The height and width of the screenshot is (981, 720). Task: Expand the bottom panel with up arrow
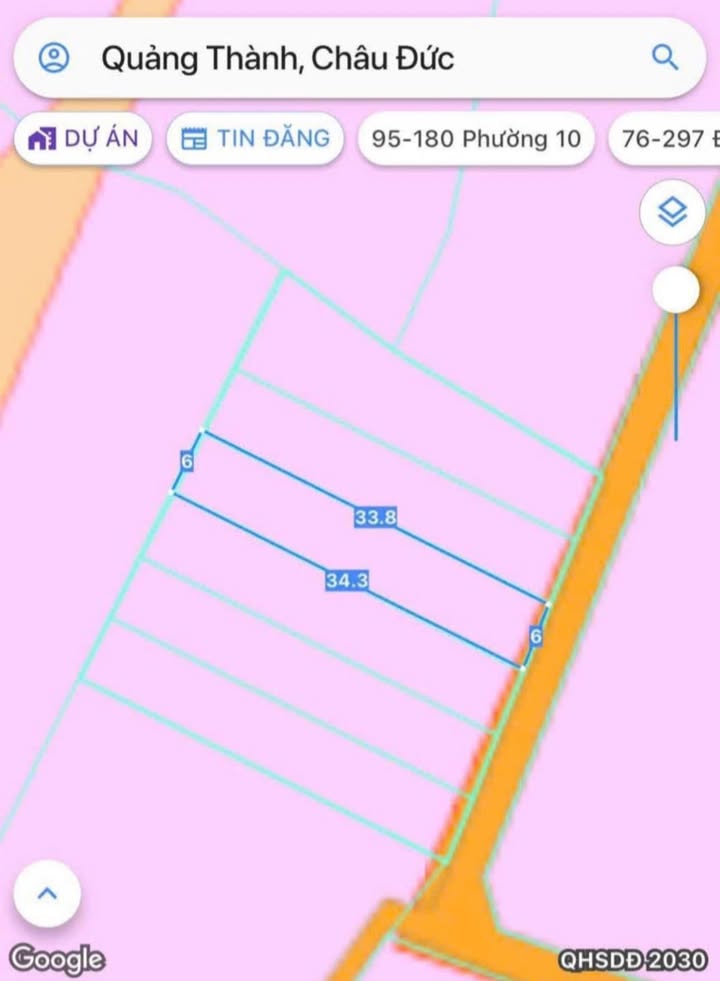pyautogui.click(x=47, y=894)
